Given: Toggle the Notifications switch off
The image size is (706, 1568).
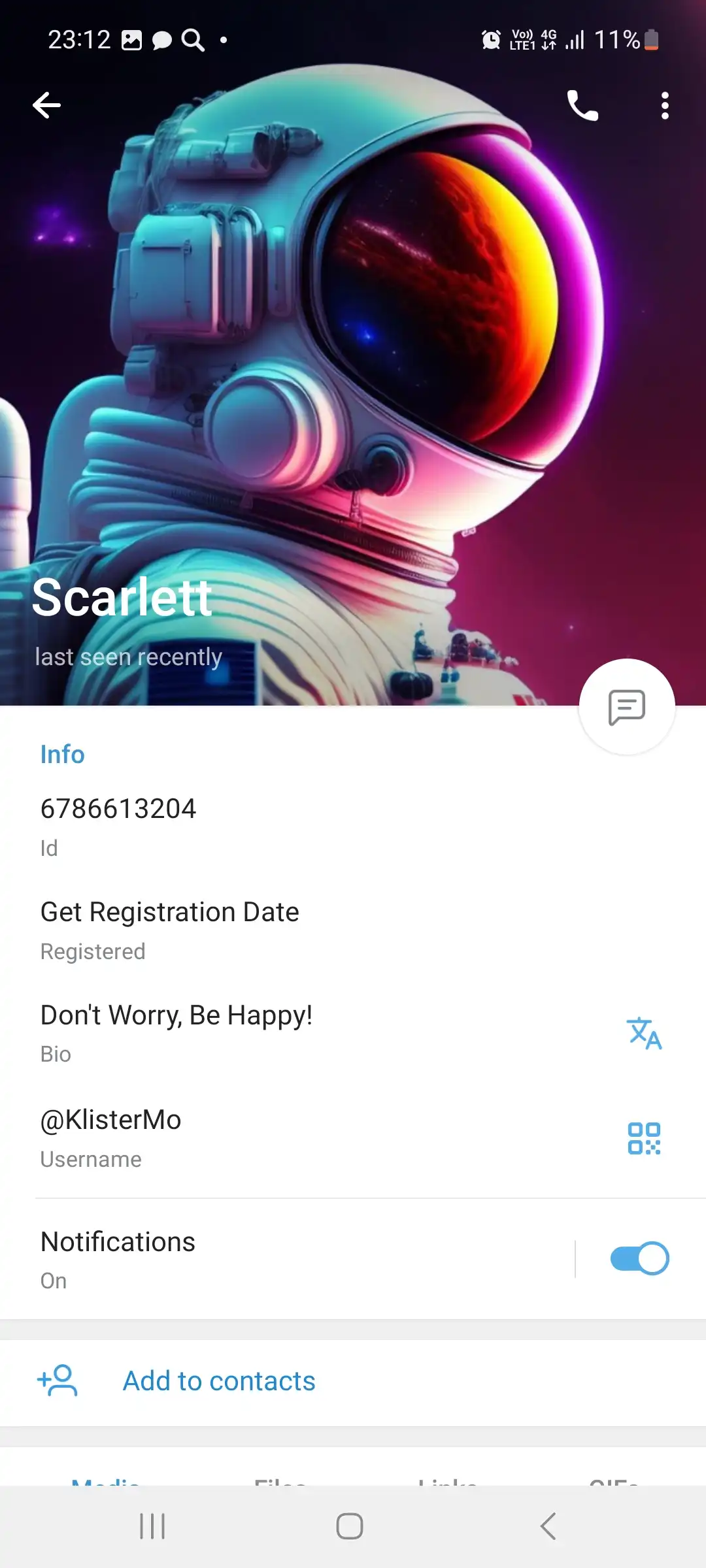Looking at the screenshot, I should pos(639,1258).
